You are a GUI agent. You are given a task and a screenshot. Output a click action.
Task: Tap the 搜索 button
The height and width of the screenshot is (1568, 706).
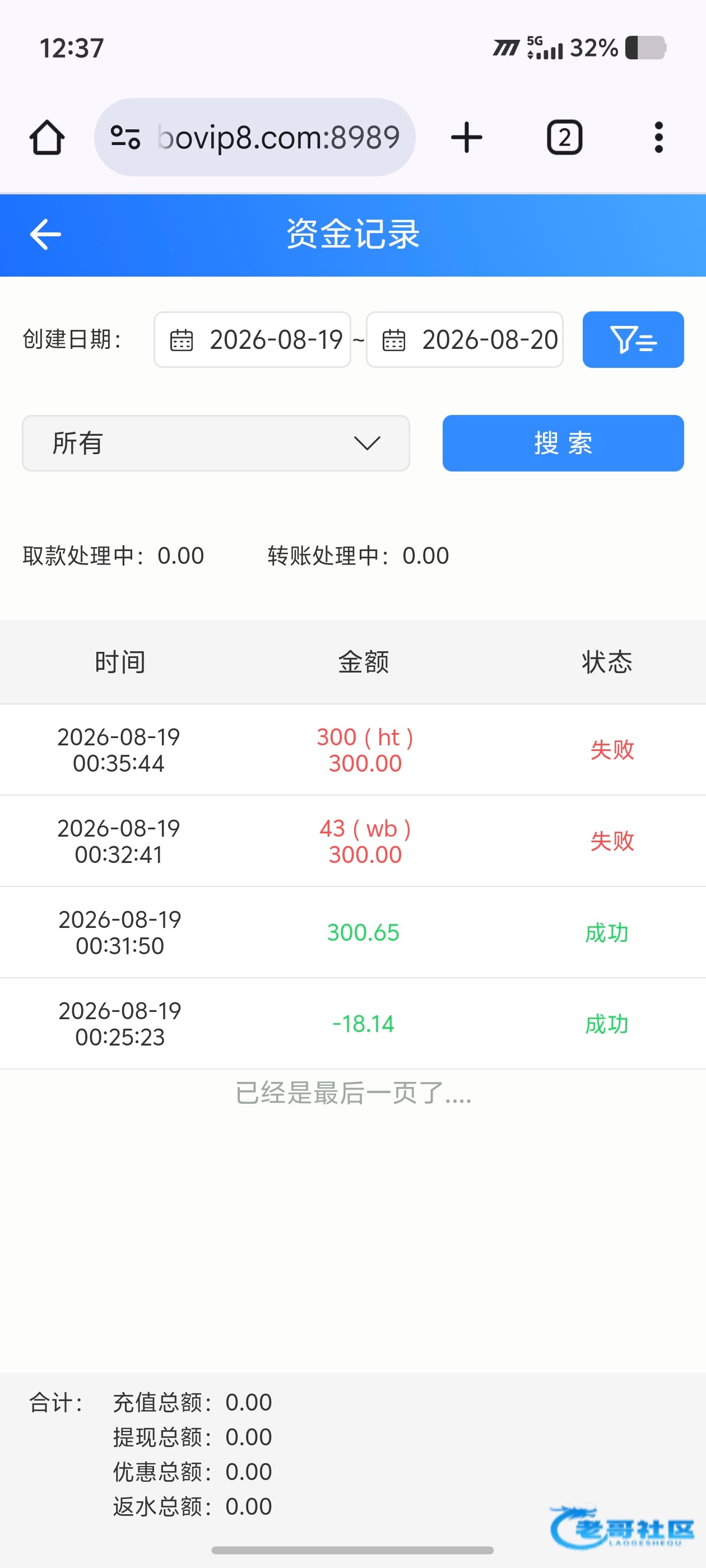click(x=563, y=443)
